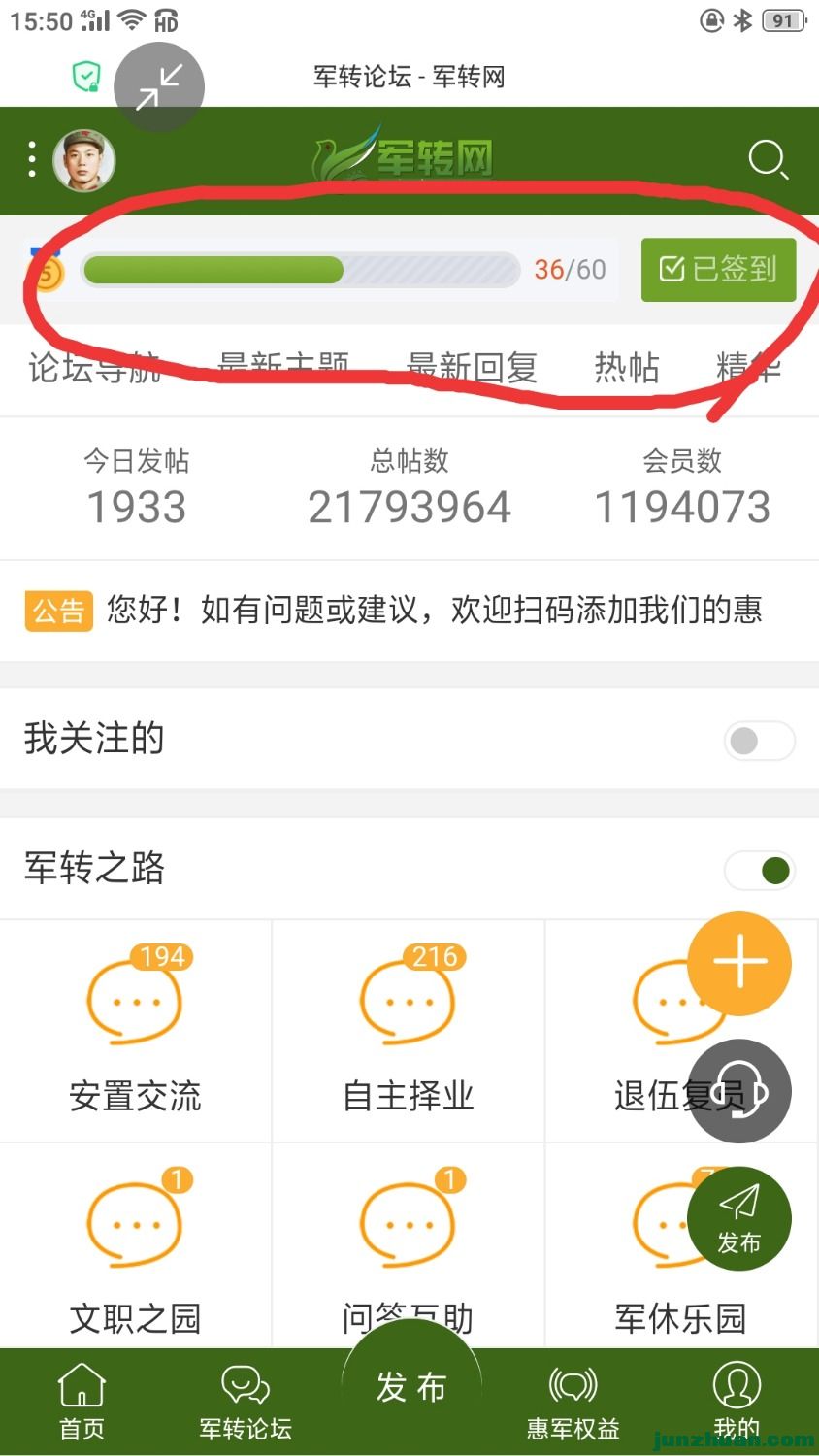
Task: Switch to the 军转论坛 bottom tab
Action: pyautogui.click(x=246, y=1401)
